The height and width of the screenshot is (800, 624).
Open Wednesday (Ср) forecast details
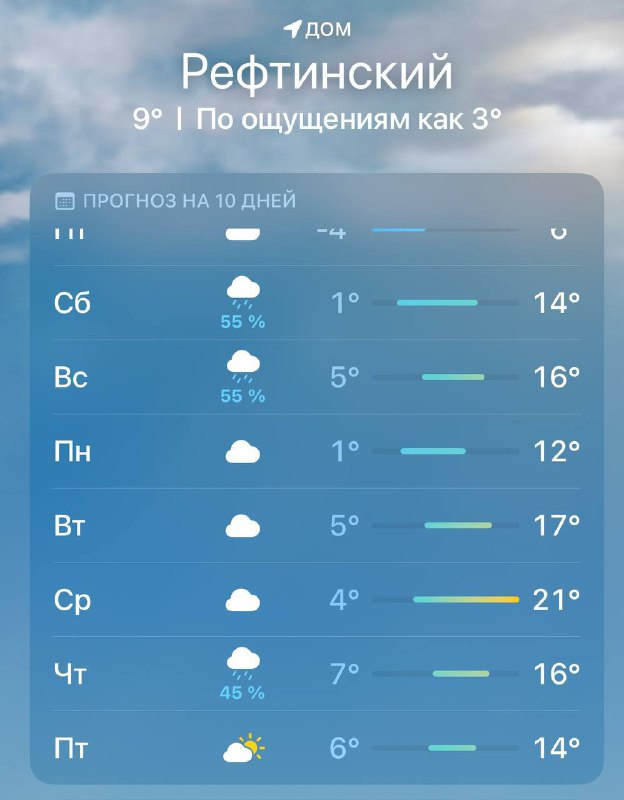[x=316, y=599]
